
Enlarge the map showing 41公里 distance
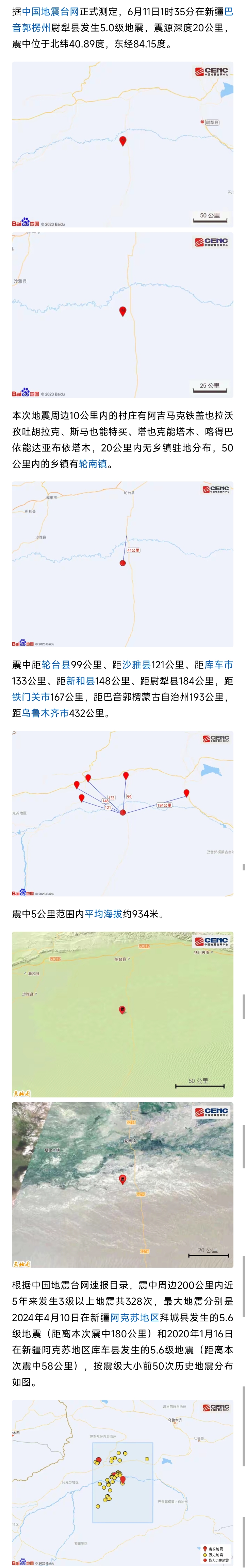click(122, 564)
